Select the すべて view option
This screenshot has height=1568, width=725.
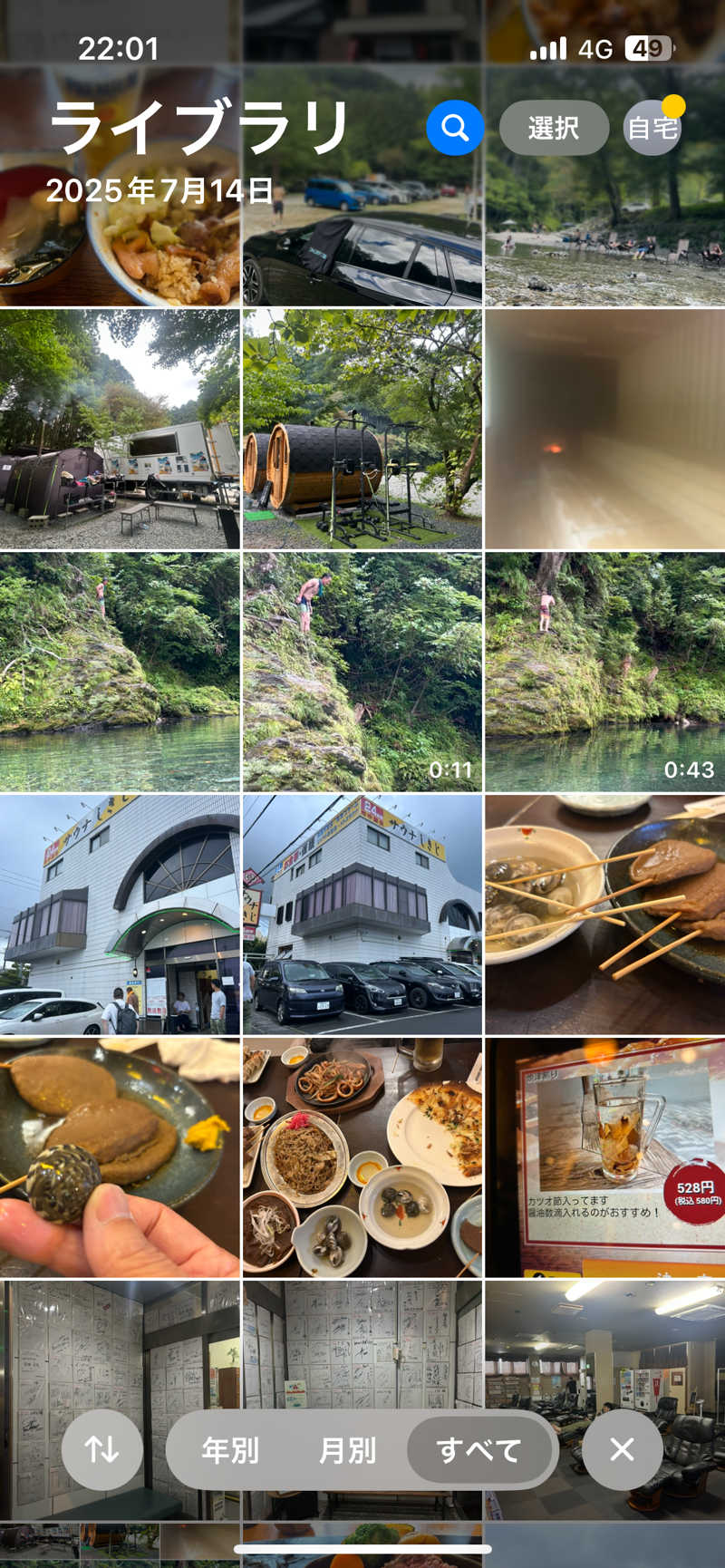[480, 1449]
